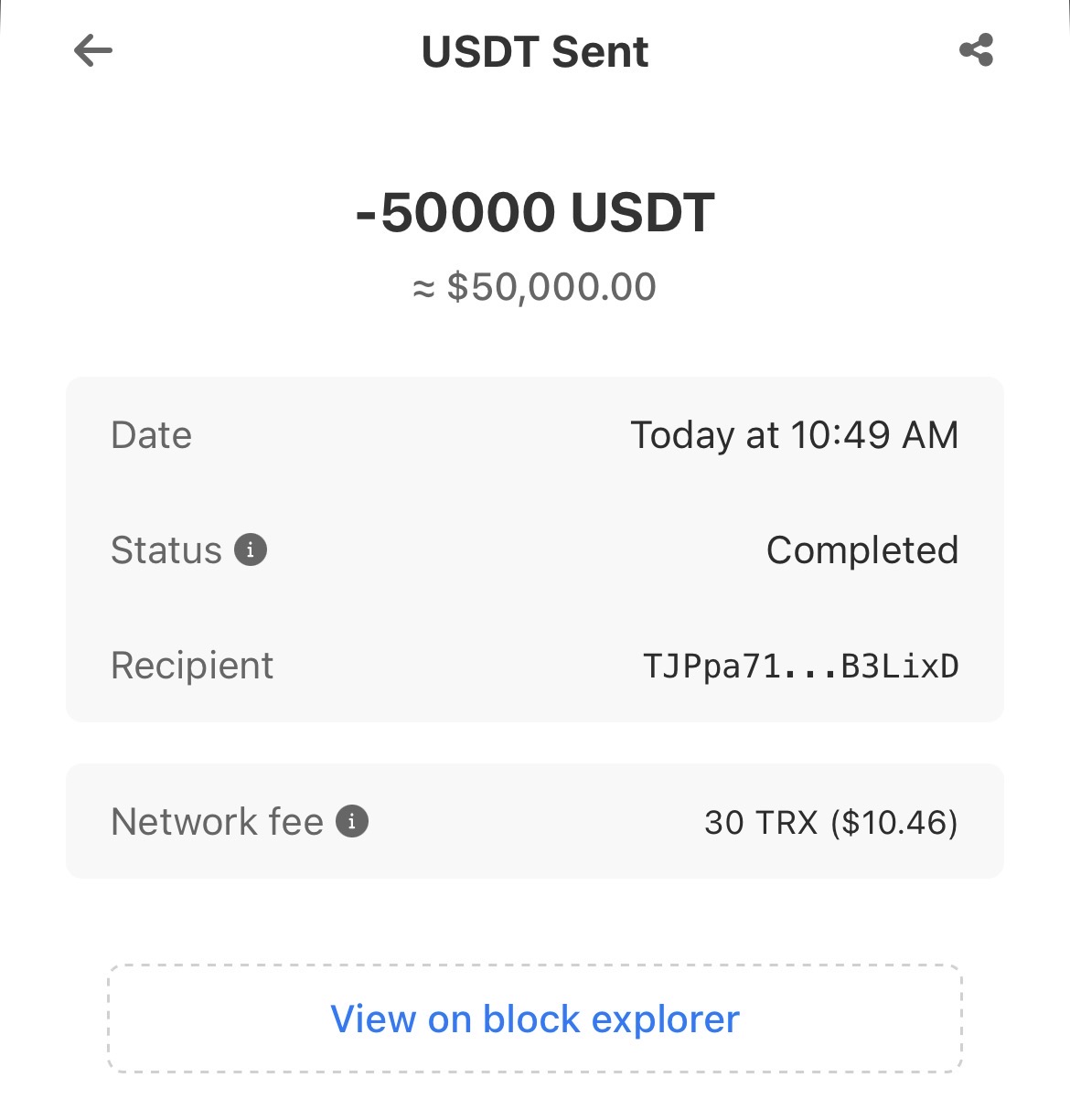Select the back navigation arrow

click(91, 51)
